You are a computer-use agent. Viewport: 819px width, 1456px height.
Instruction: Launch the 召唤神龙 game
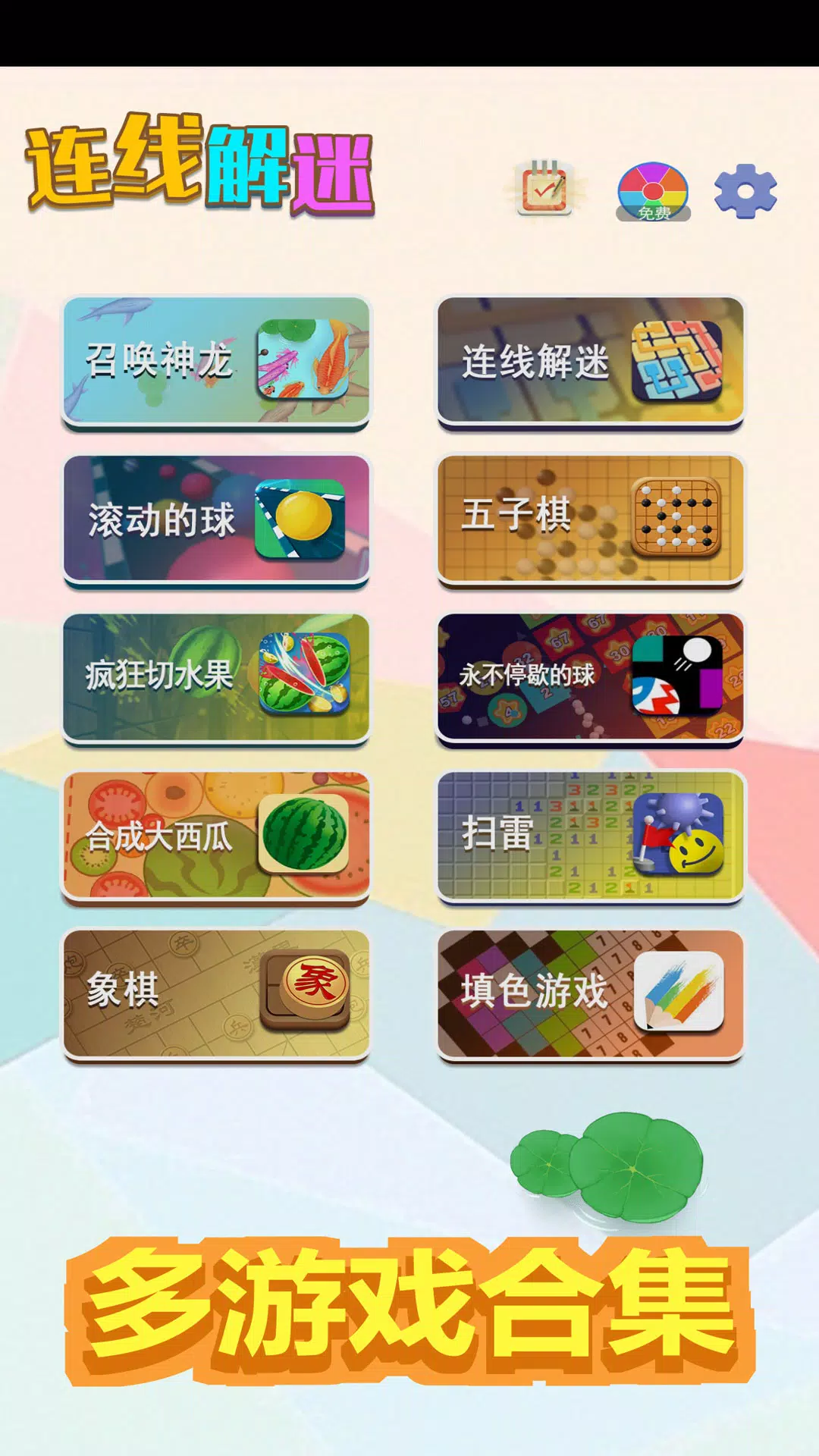(x=157, y=364)
